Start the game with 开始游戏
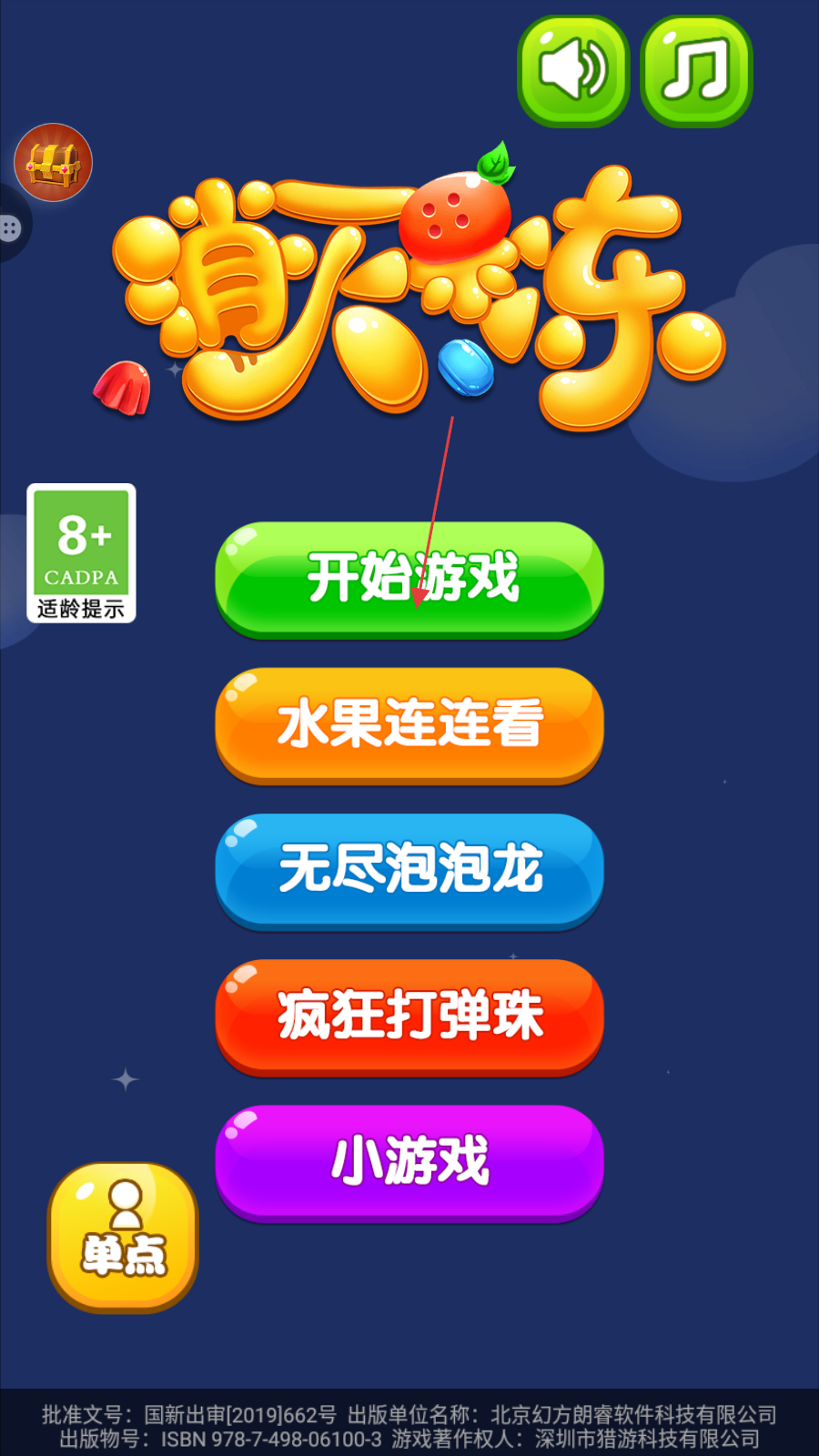The image size is (819, 1456). tap(409, 579)
